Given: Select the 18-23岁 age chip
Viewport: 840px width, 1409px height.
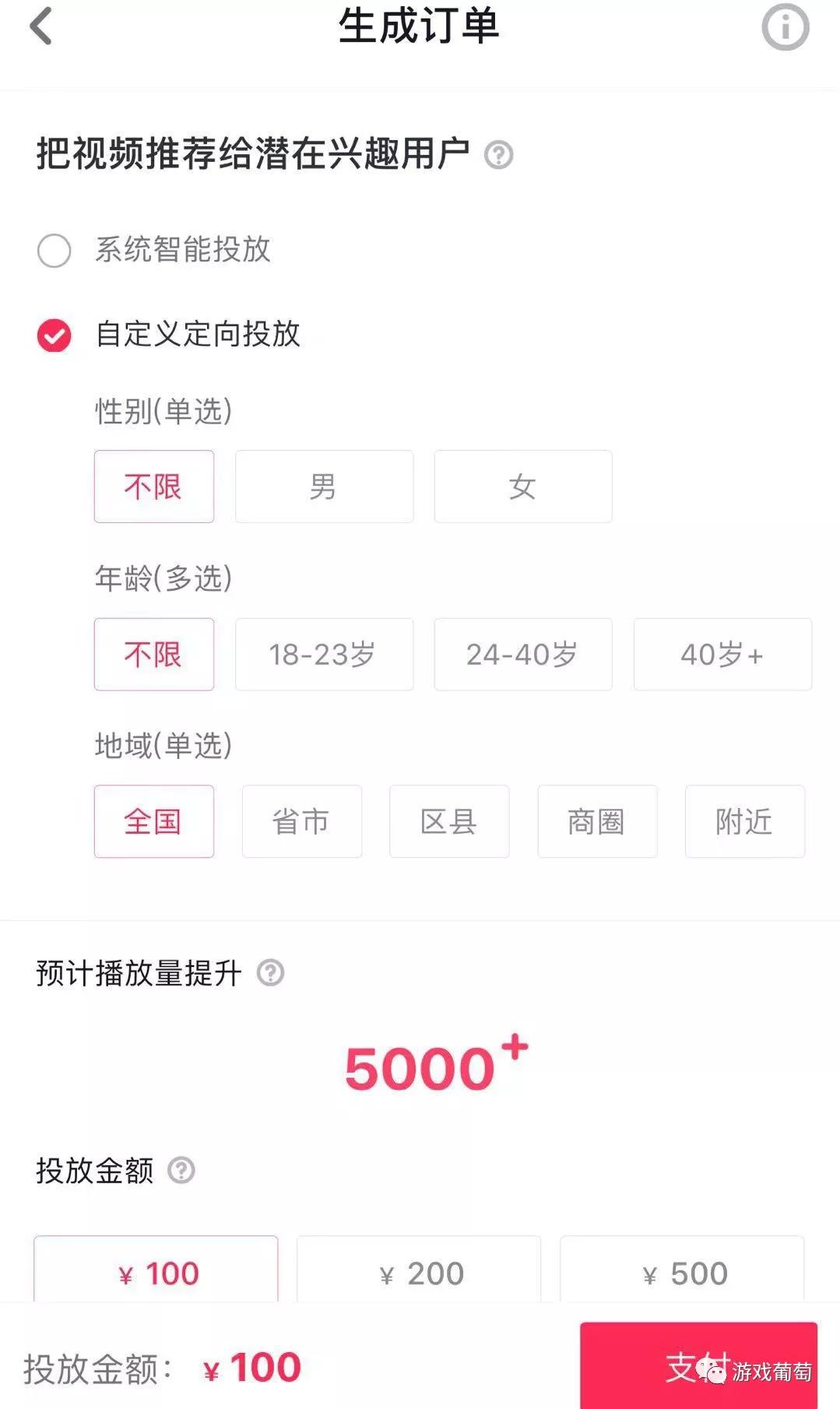Looking at the screenshot, I should (x=324, y=655).
